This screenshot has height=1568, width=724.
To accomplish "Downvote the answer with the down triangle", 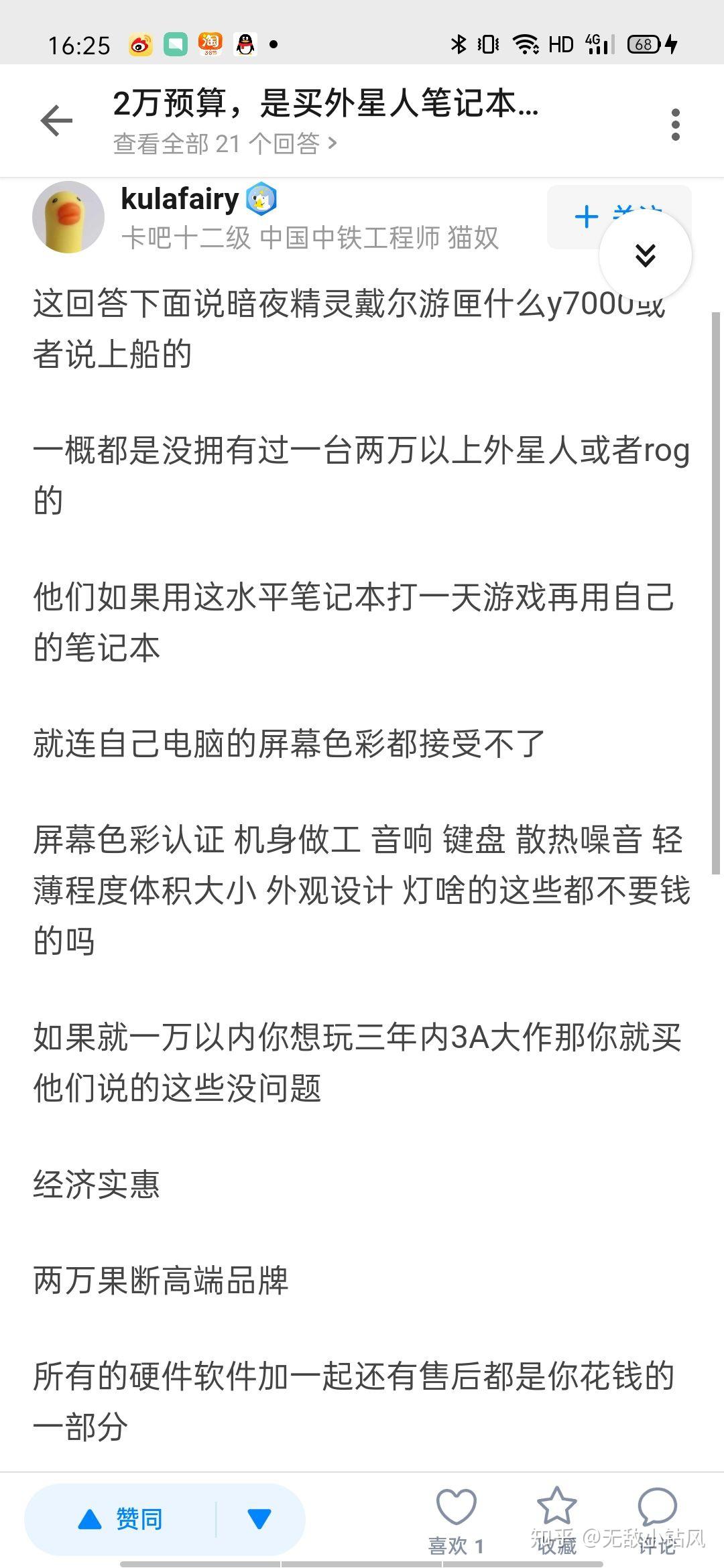I will [x=259, y=1519].
